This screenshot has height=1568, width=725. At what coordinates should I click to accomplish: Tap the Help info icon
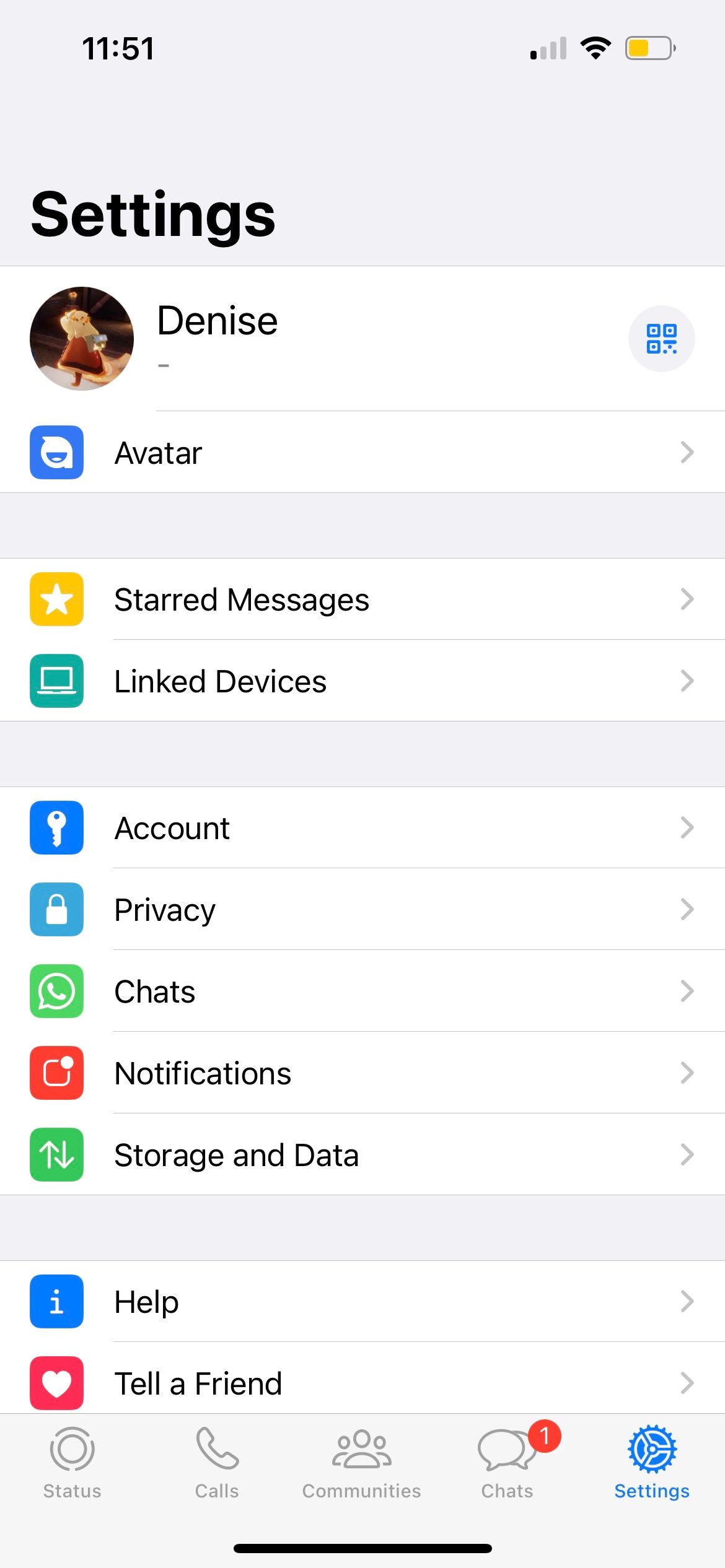pyautogui.click(x=56, y=1302)
